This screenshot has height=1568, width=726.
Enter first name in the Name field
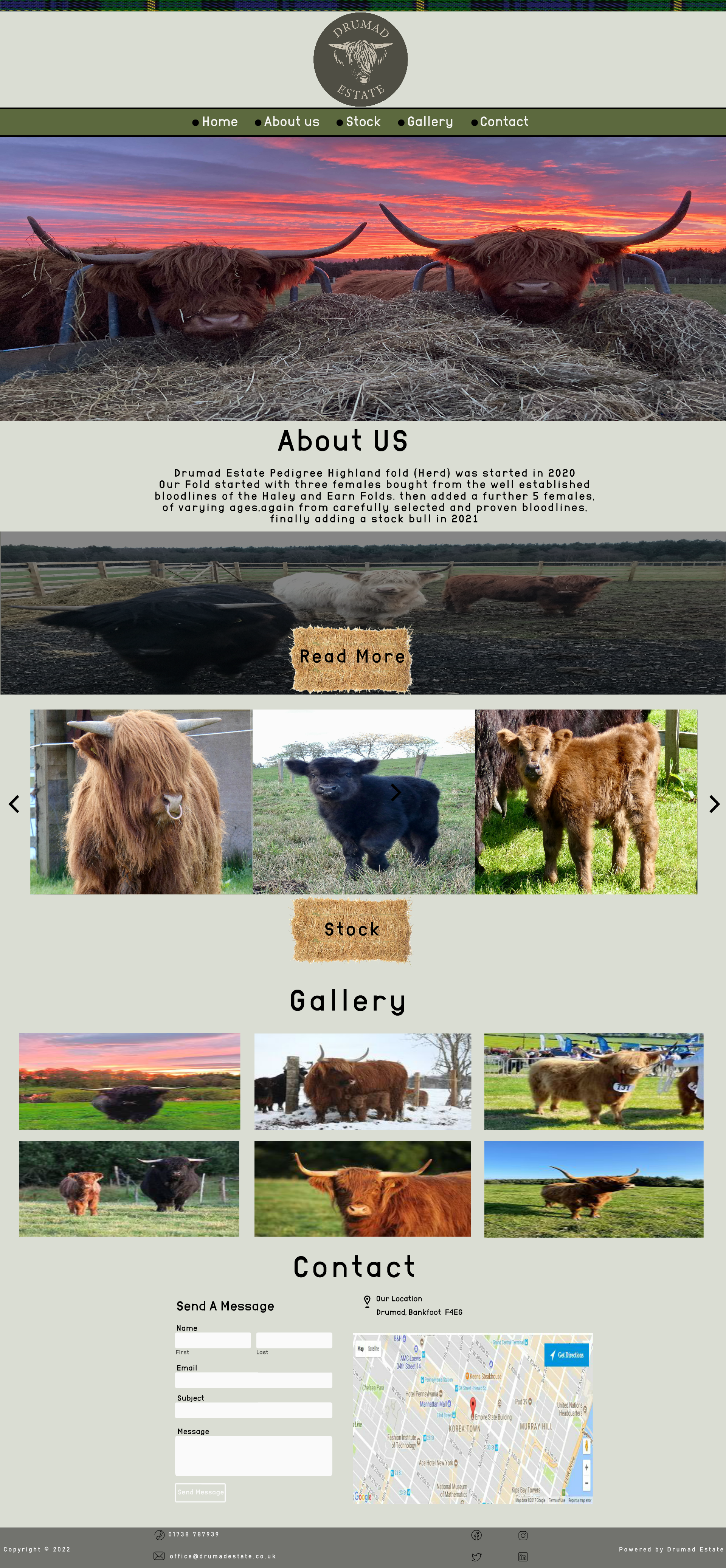[213, 1340]
